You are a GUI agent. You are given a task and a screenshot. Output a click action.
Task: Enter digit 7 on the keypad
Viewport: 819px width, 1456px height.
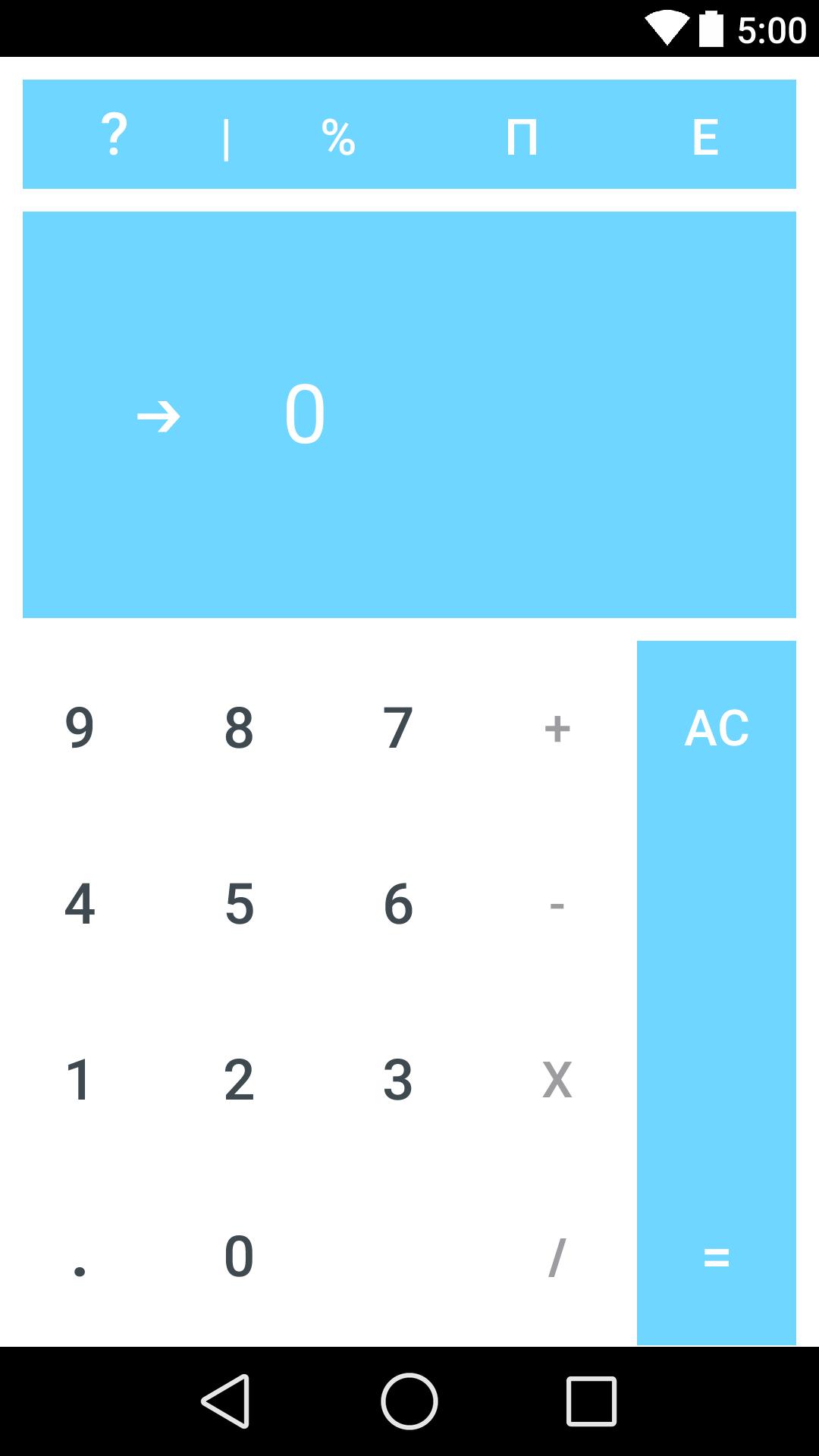pos(398,728)
